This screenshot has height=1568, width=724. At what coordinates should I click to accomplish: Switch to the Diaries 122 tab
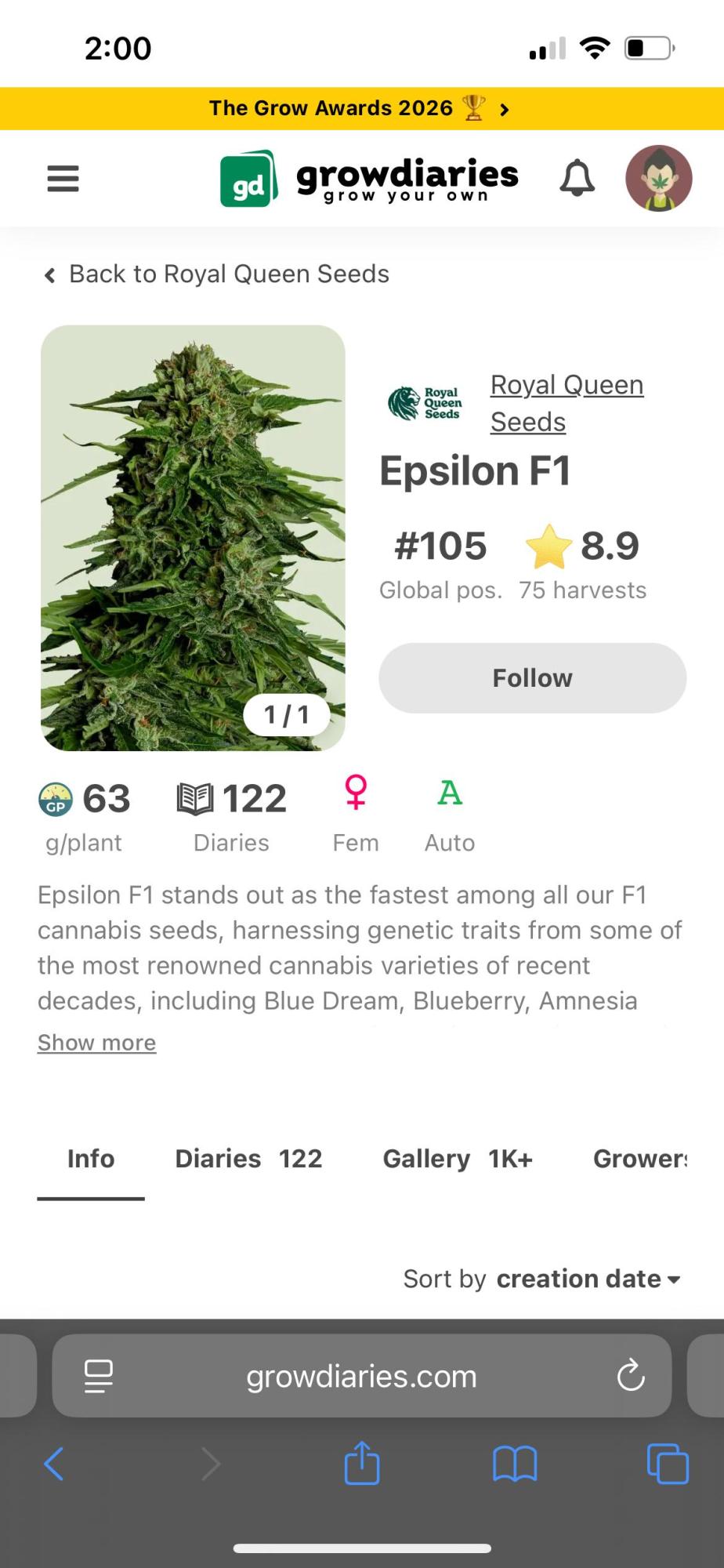click(248, 1159)
